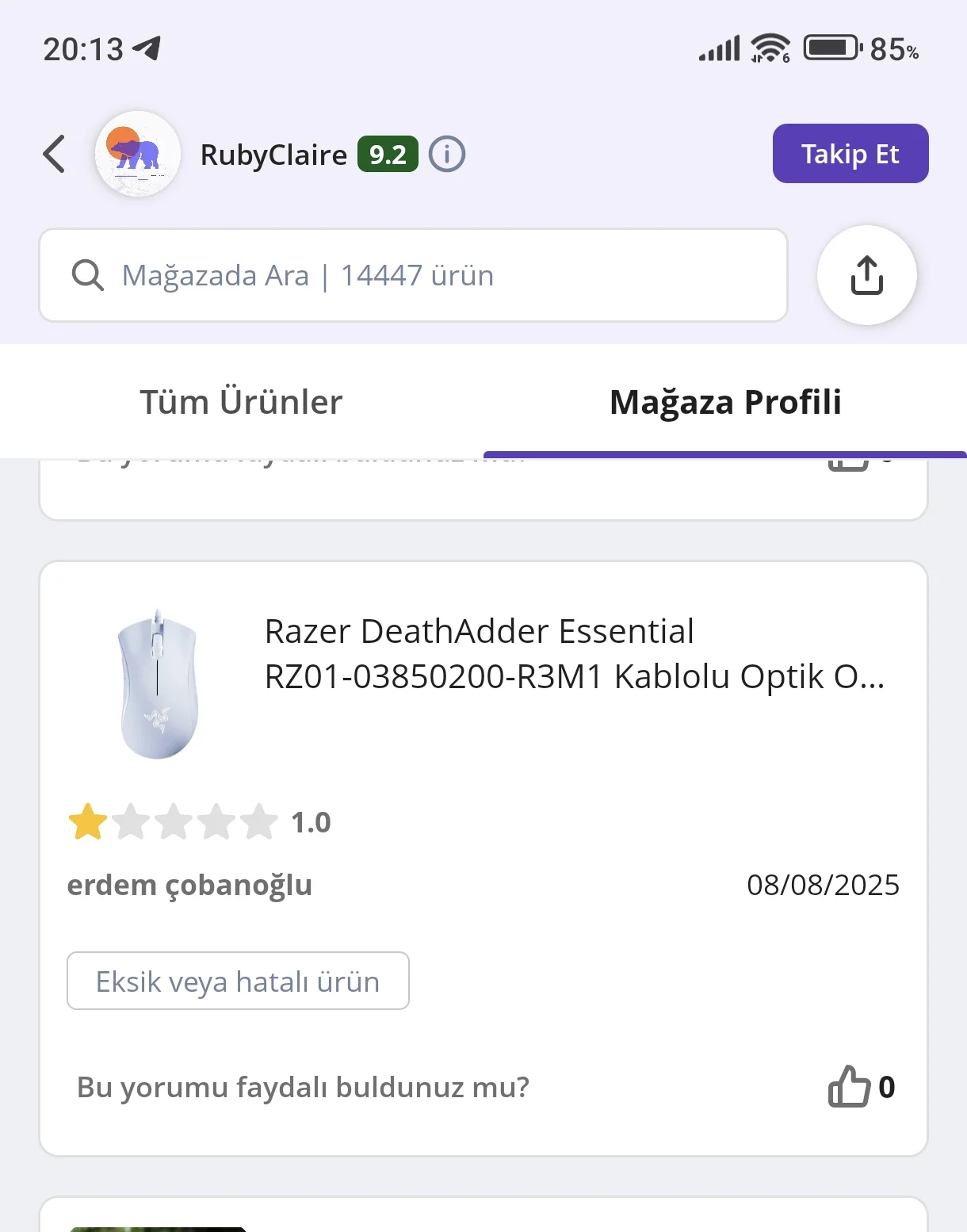Like erdem çobanoğlu's review as helpful
This screenshot has width=967, height=1232.
pos(849,1086)
